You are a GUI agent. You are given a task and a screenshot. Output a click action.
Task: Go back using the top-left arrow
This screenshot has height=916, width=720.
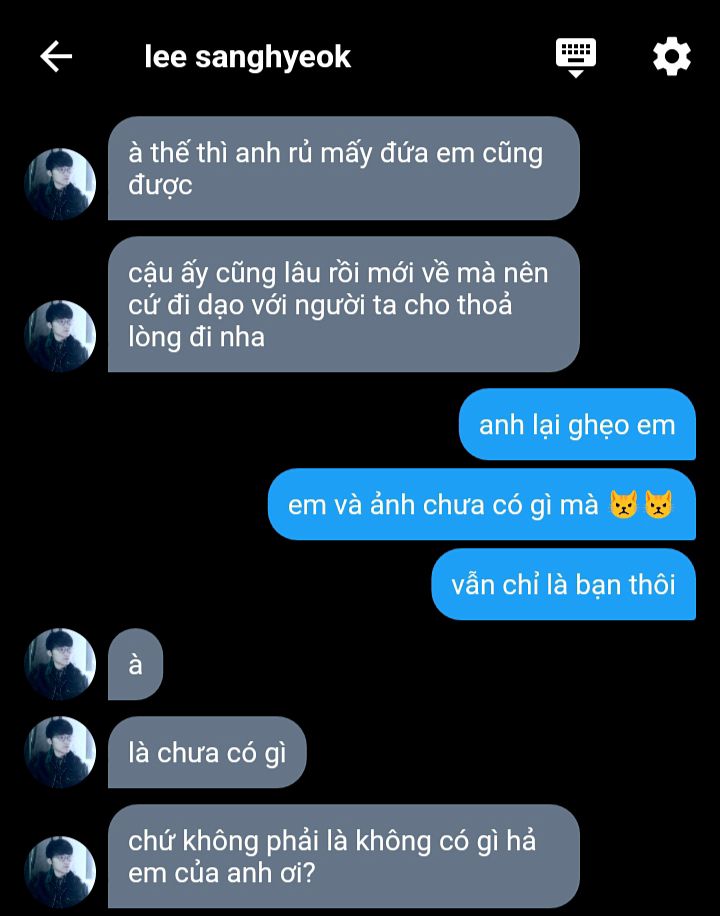click(56, 57)
